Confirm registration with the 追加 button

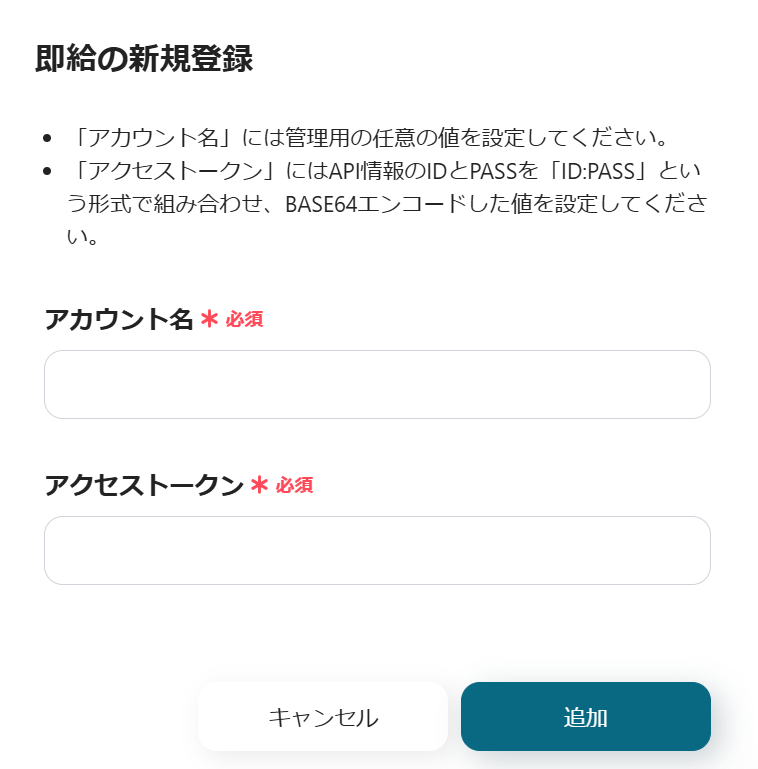pos(585,717)
